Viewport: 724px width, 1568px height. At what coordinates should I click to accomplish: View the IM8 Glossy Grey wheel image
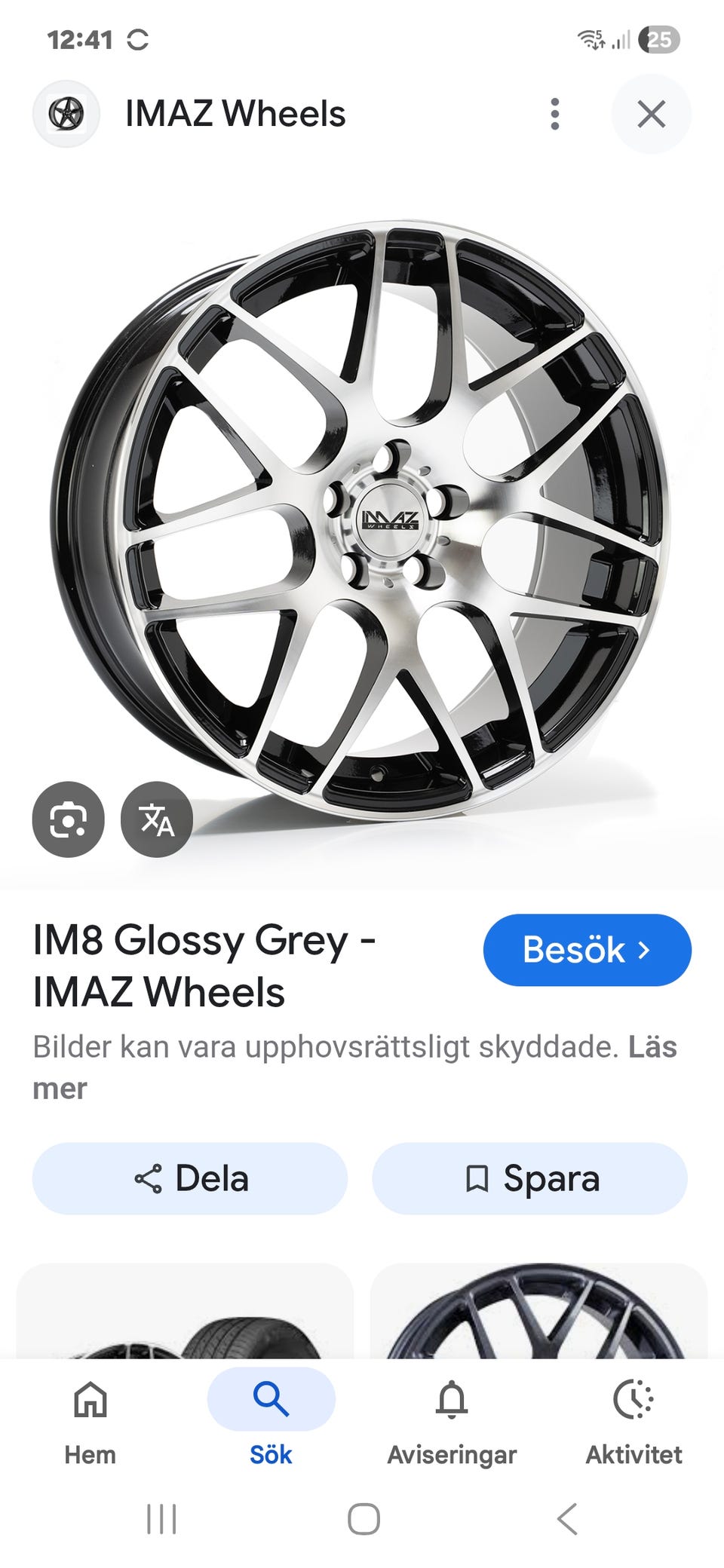362,520
